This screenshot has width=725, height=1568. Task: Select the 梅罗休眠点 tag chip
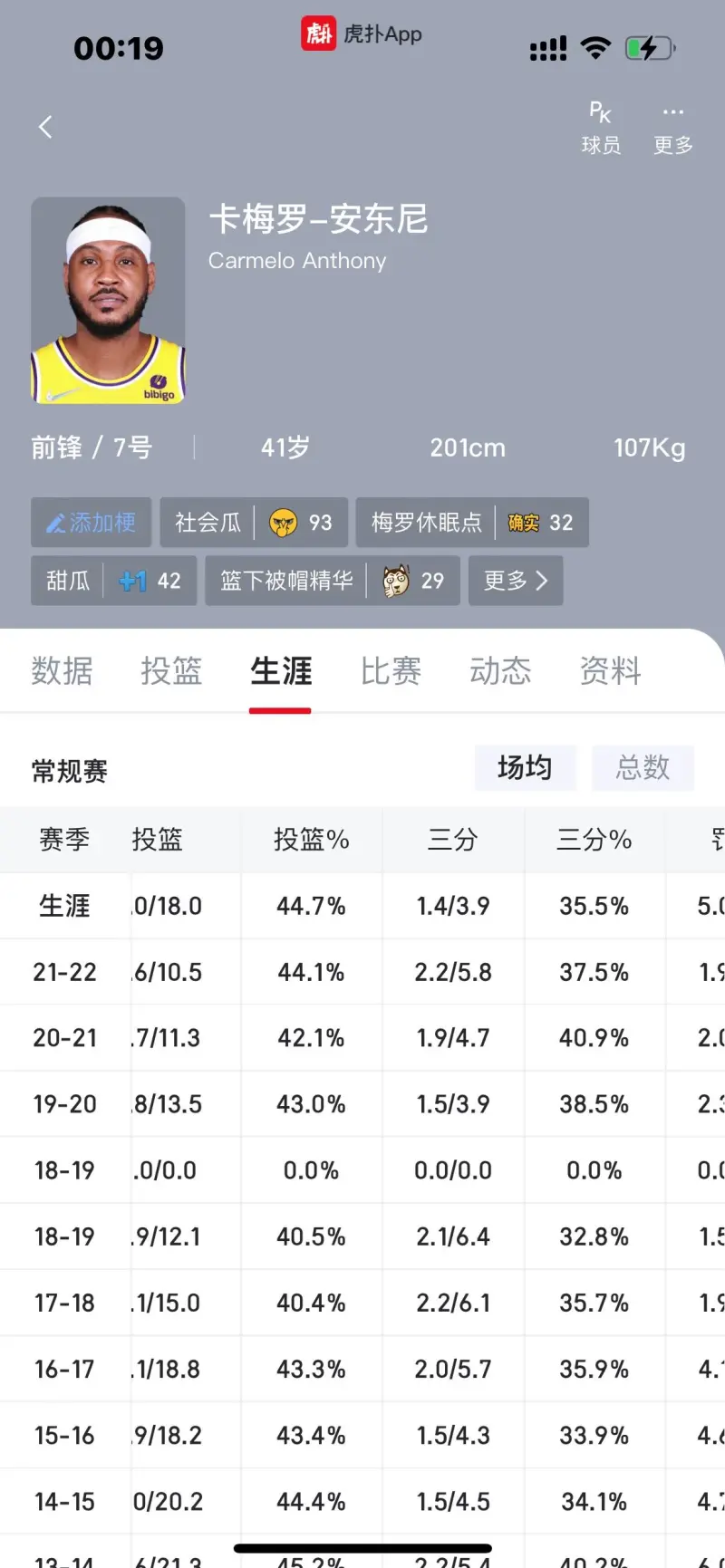472,523
